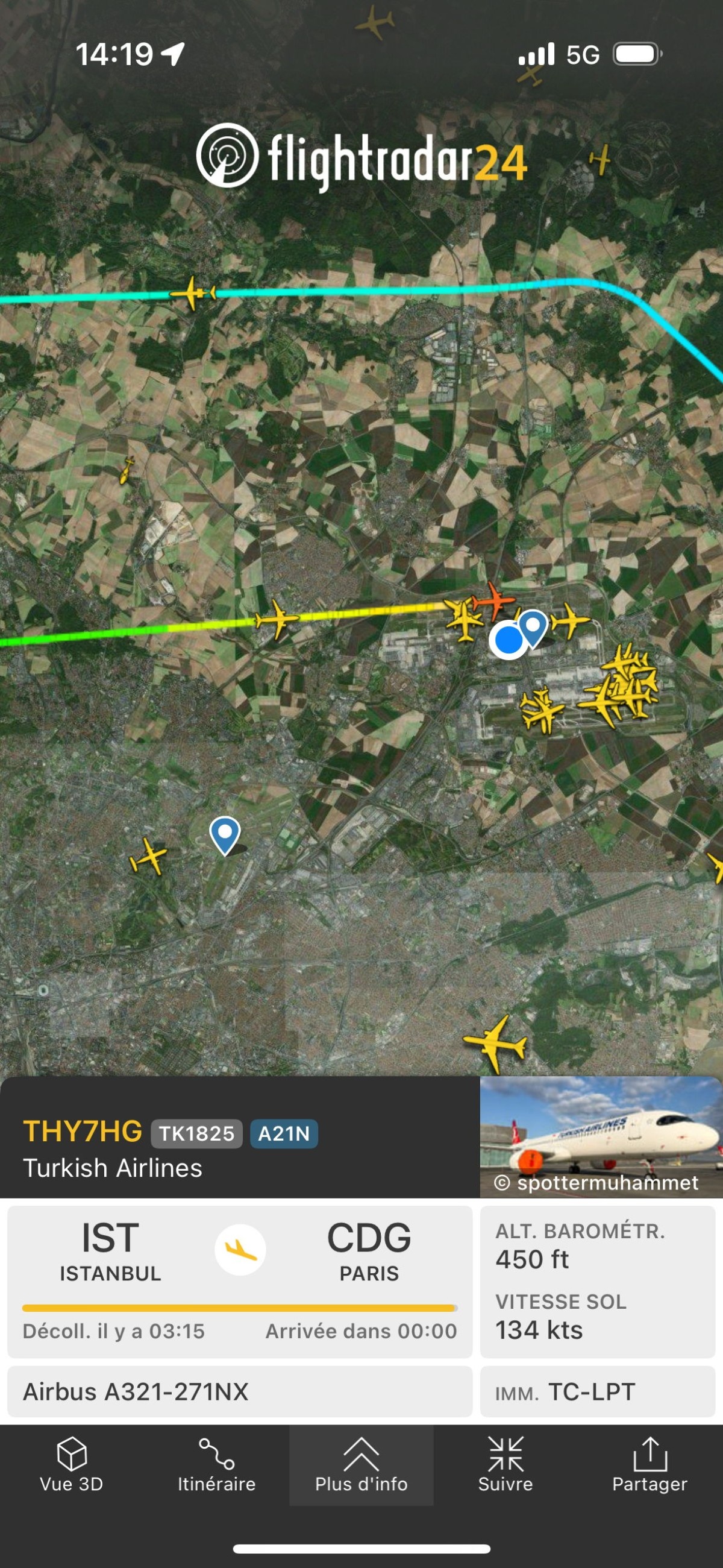Open the Vue 3D view
Viewport: 723px width, 1568px height.
click(72, 1465)
